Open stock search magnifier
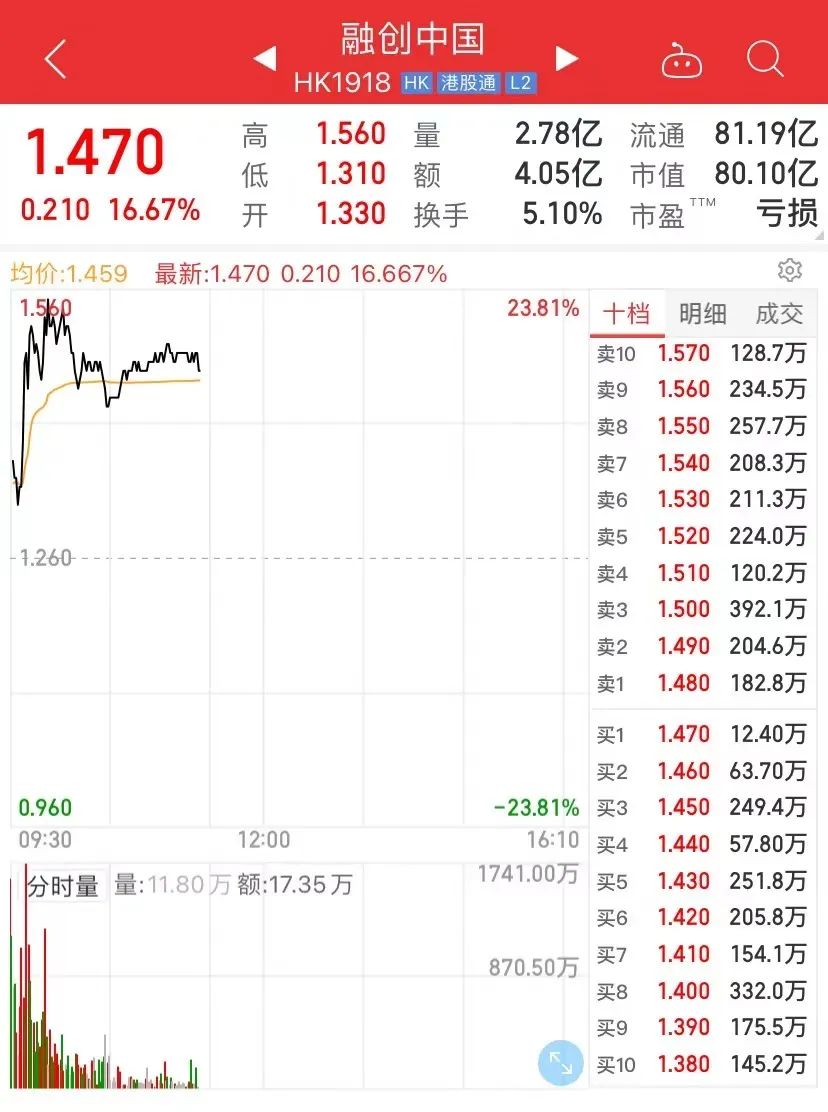Image resolution: width=828 pixels, height=1112 pixels. (x=765, y=60)
